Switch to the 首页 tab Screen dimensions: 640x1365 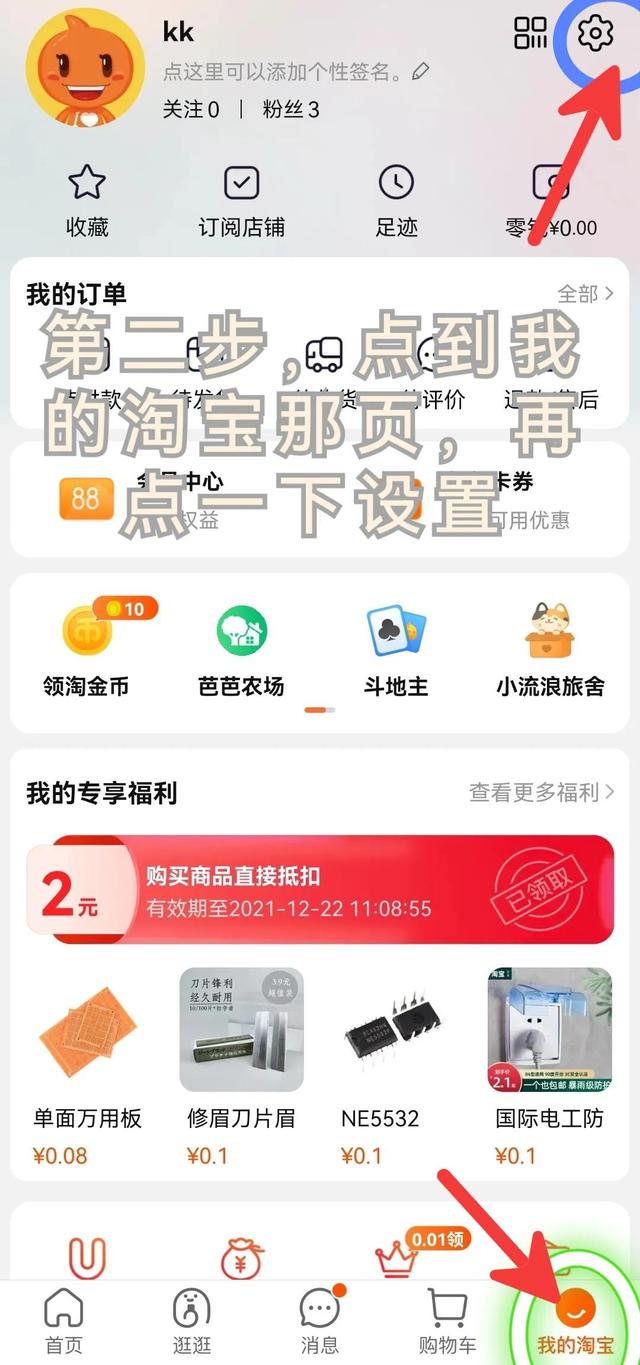pyautogui.click(x=64, y=1322)
